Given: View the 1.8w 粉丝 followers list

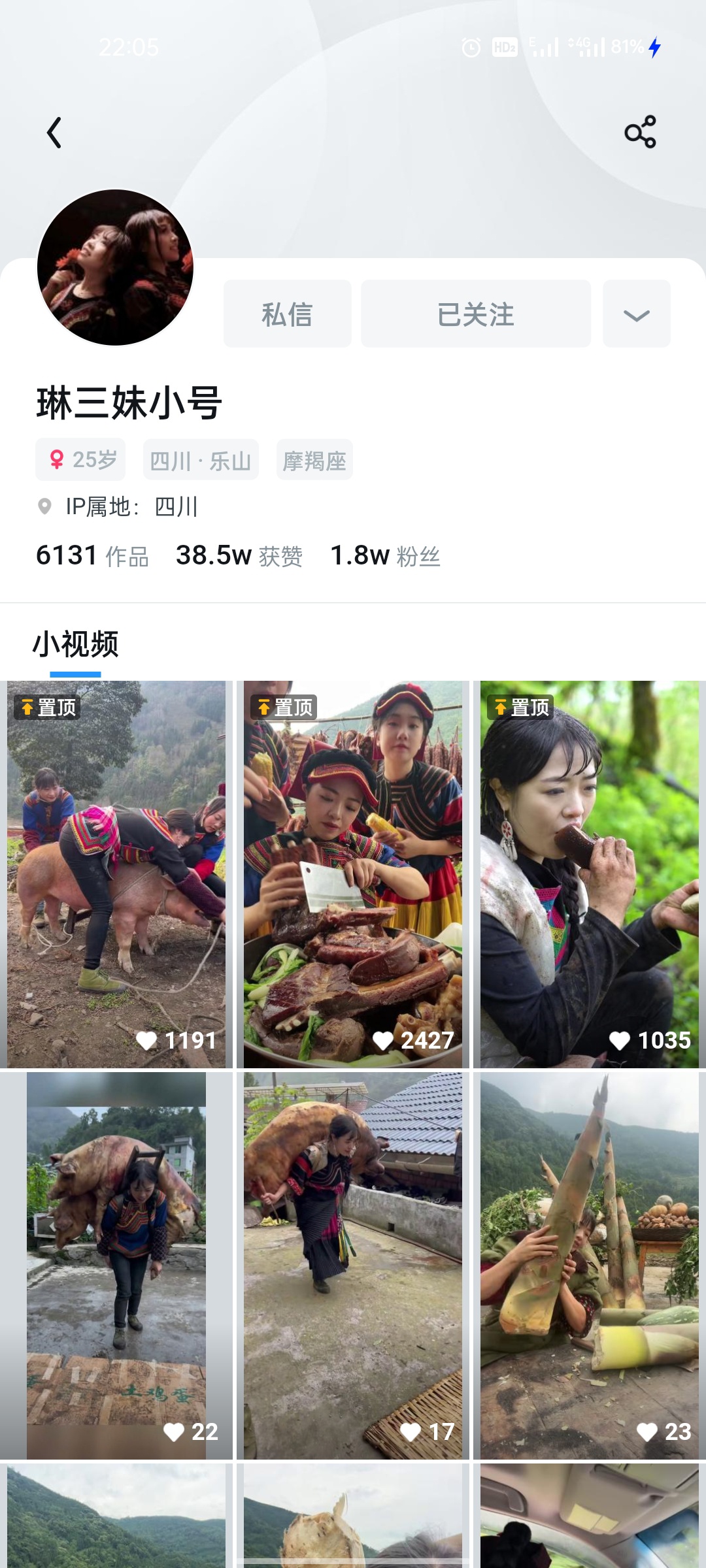Looking at the screenshot, I should [x=385, y=555].
